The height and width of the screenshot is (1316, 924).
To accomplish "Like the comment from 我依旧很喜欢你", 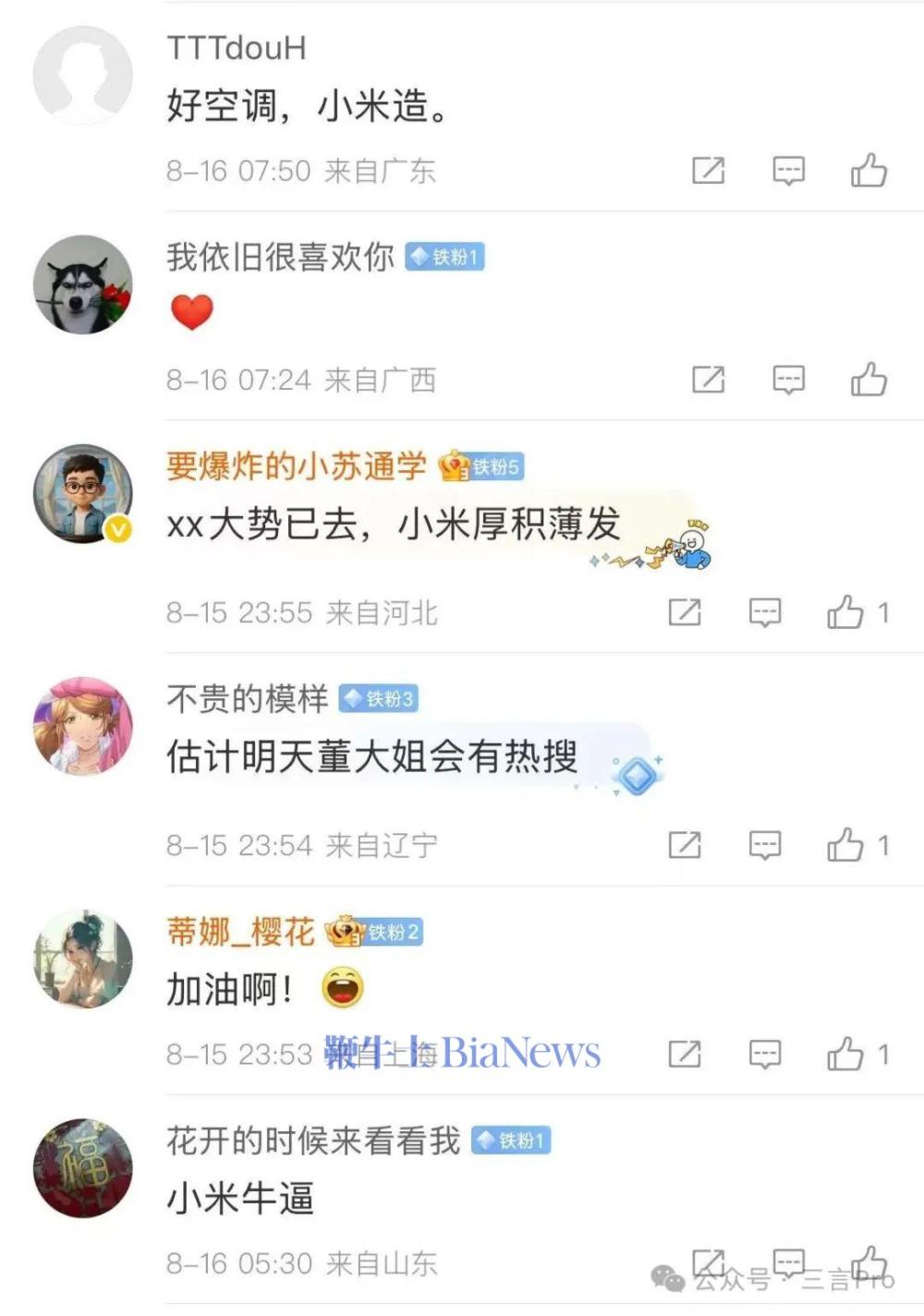I will (869, 380).
